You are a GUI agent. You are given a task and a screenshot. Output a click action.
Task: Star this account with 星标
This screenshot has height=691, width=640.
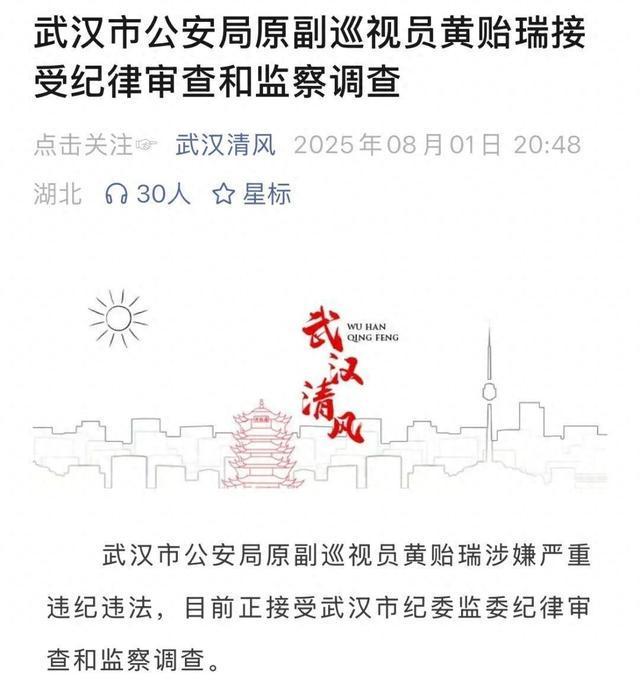[253, 194]
